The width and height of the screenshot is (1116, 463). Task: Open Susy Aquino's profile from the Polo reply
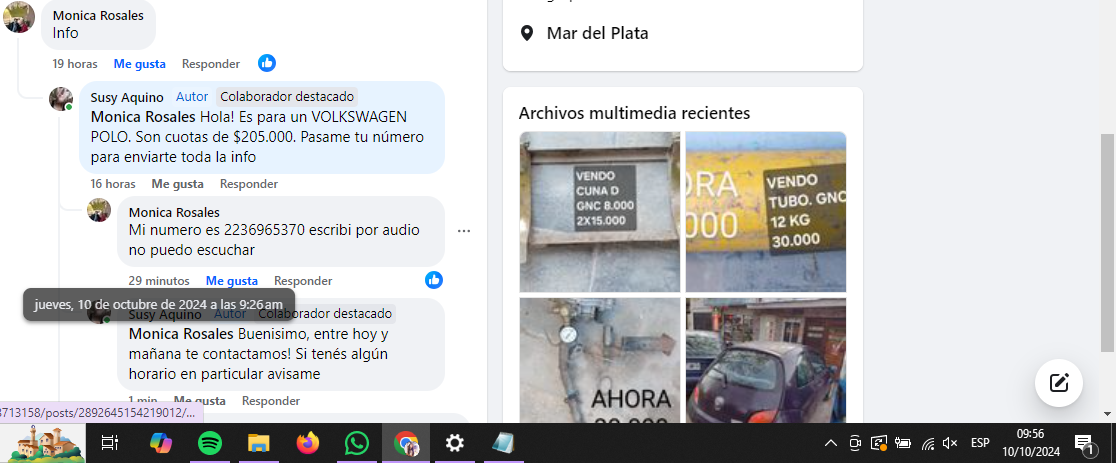119,97
